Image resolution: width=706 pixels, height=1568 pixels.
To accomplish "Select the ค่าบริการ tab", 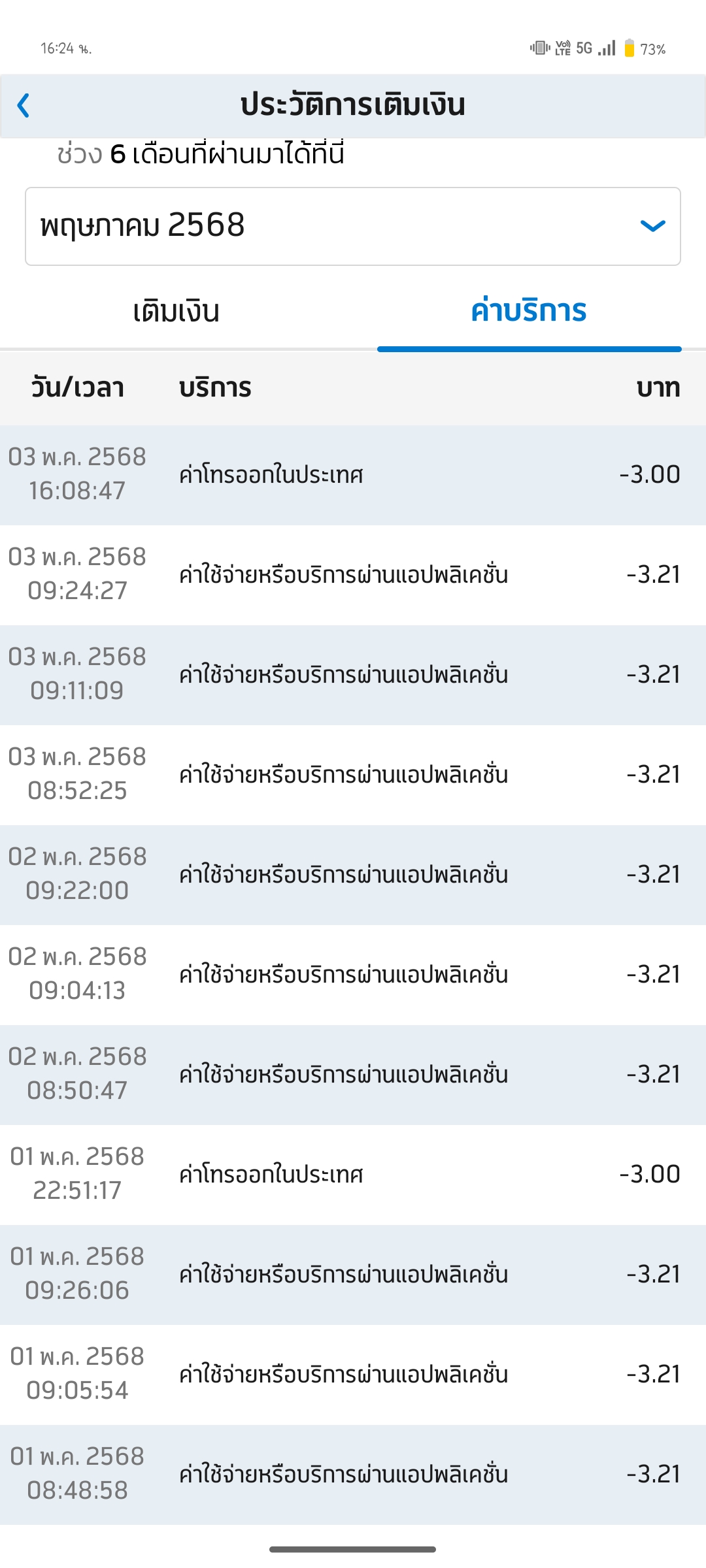I will (x=529, y=312).
